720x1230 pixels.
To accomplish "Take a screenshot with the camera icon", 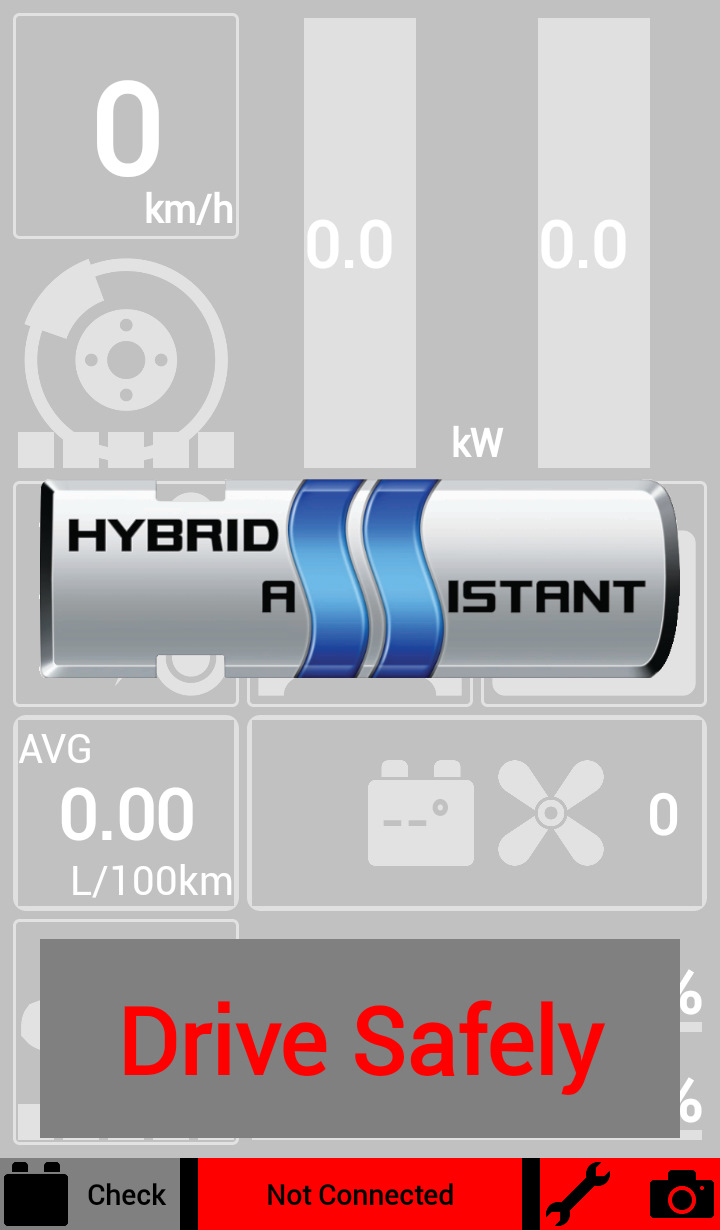I will point(680,1194).
